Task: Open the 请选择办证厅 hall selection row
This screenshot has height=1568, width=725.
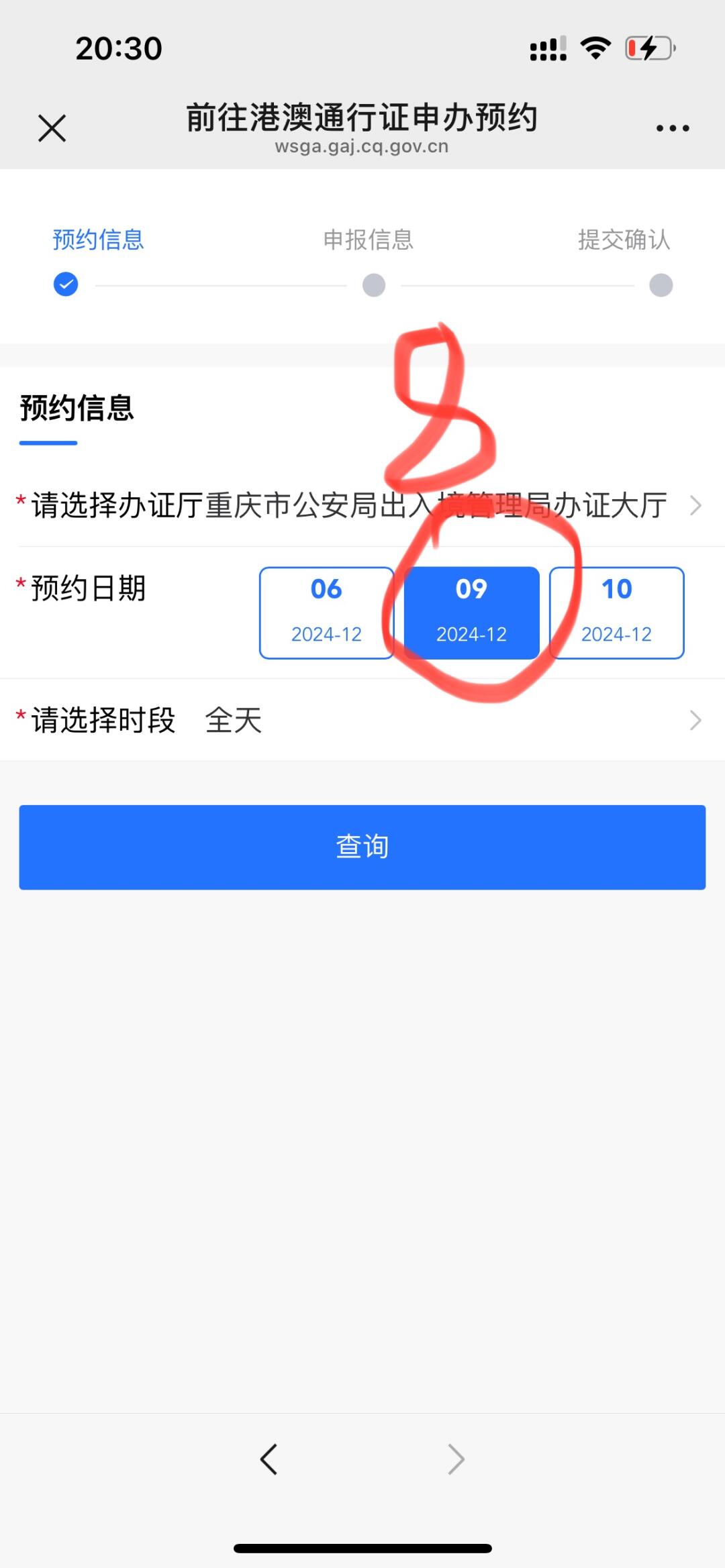Action: coord(362,505)
